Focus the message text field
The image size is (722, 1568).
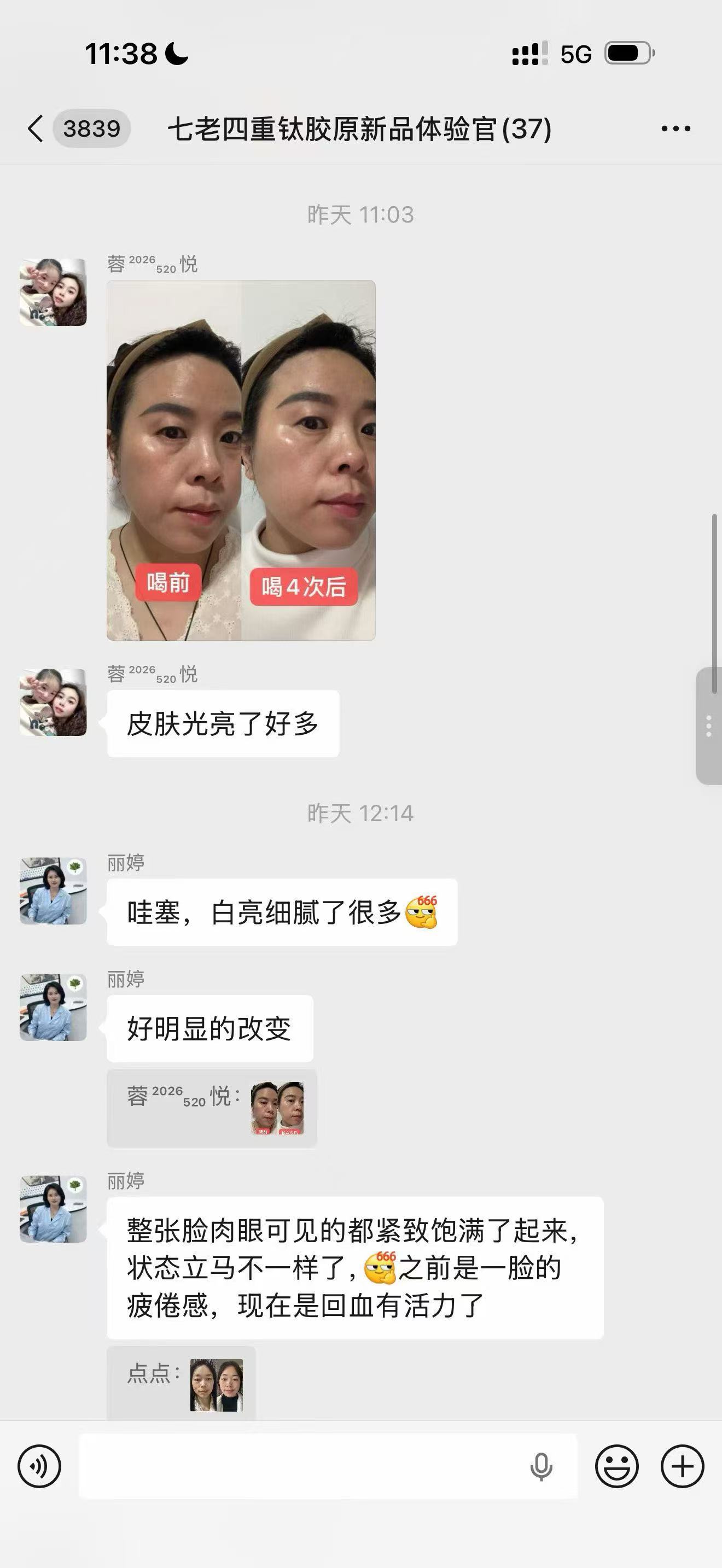[x=304, y=1467]
